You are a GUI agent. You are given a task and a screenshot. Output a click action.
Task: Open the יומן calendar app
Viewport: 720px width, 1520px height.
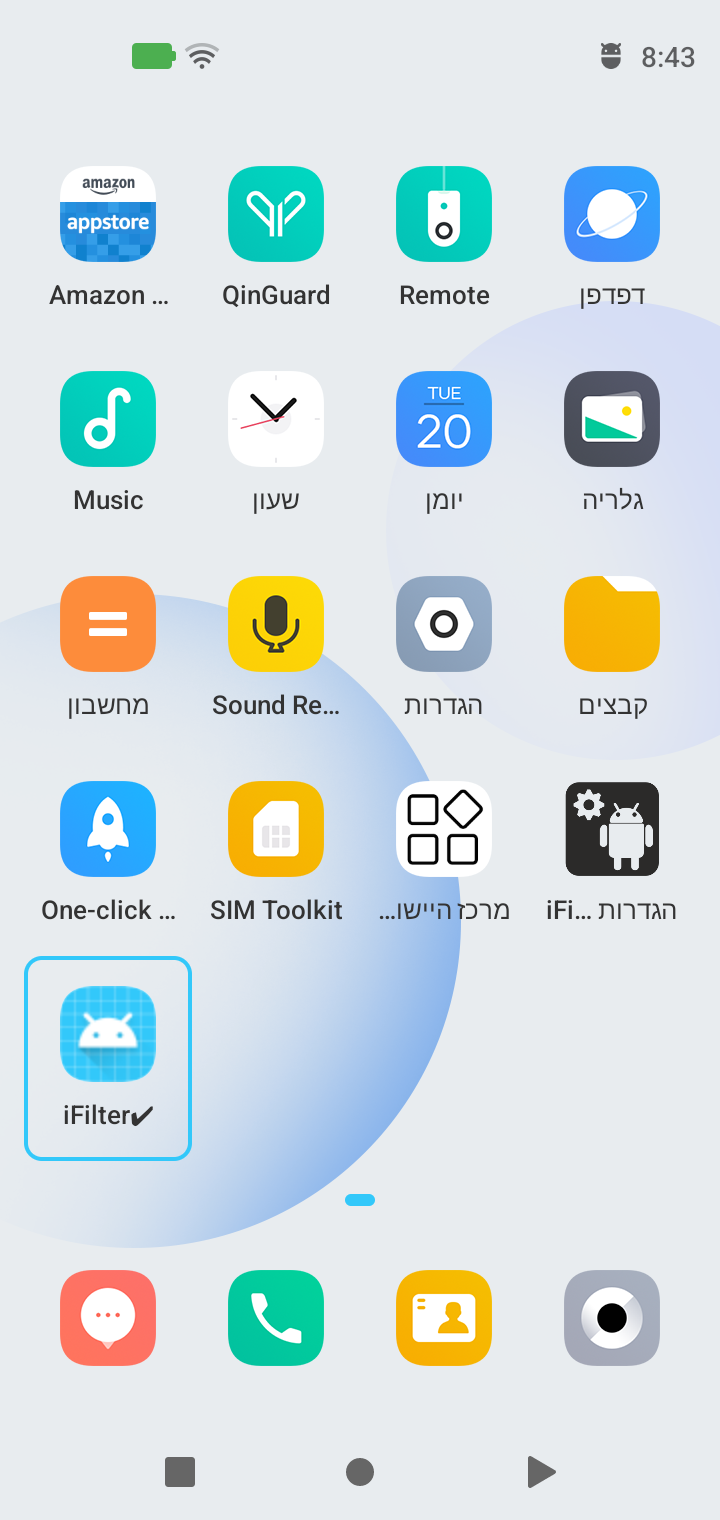[x=444, y=419]
